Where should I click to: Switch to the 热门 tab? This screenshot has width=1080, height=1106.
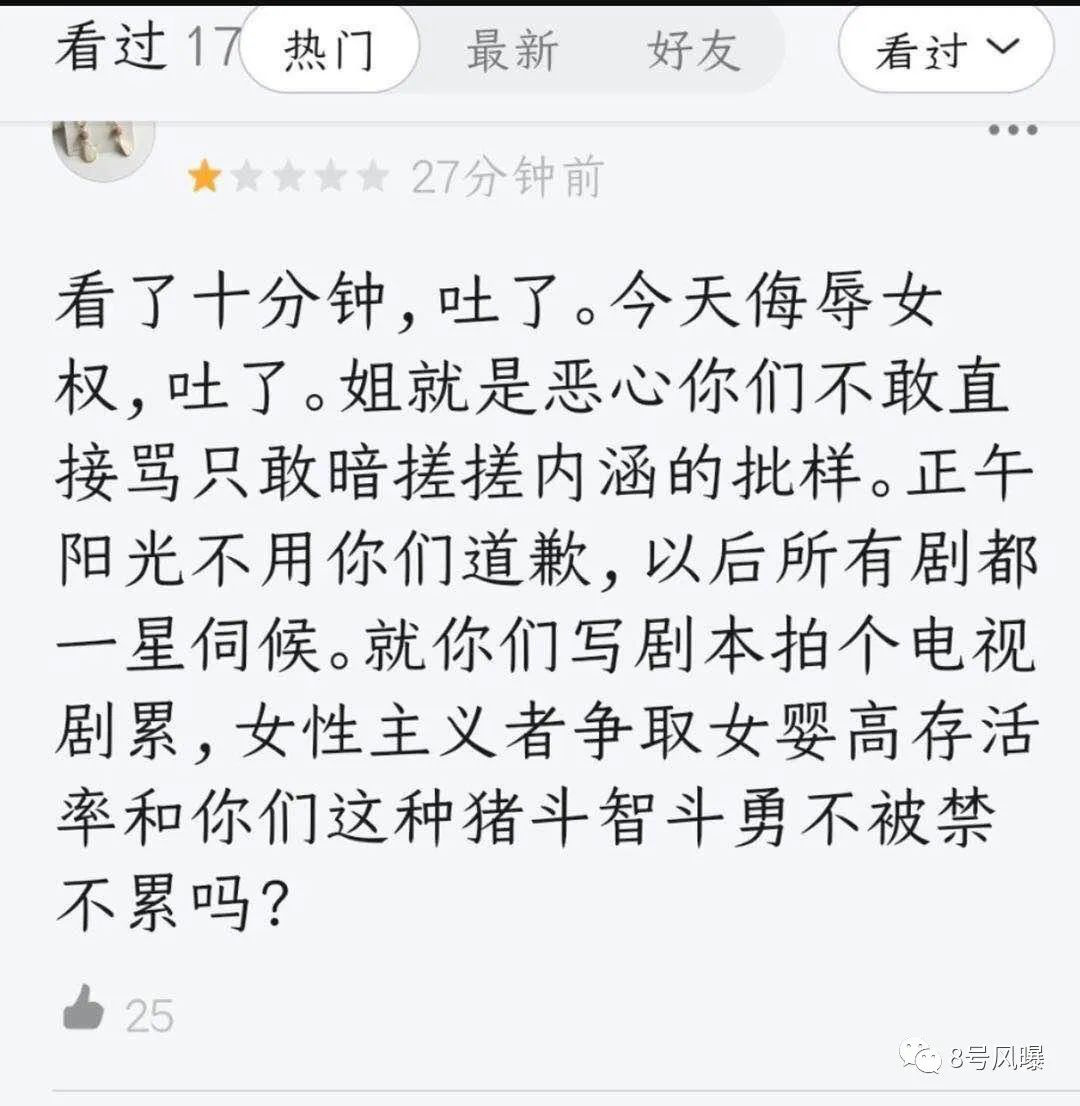(329, 50)
